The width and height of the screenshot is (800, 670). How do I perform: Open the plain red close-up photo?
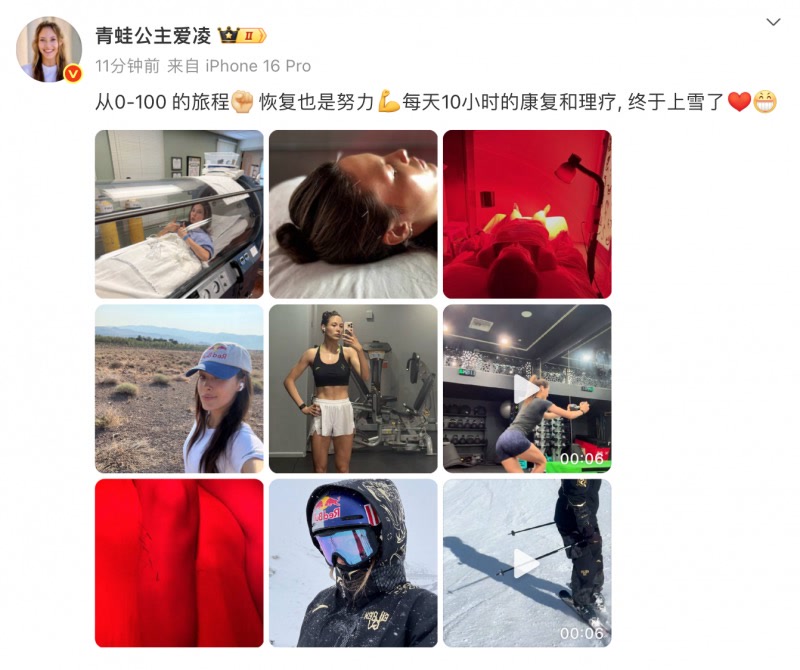[x=179, y=562]
